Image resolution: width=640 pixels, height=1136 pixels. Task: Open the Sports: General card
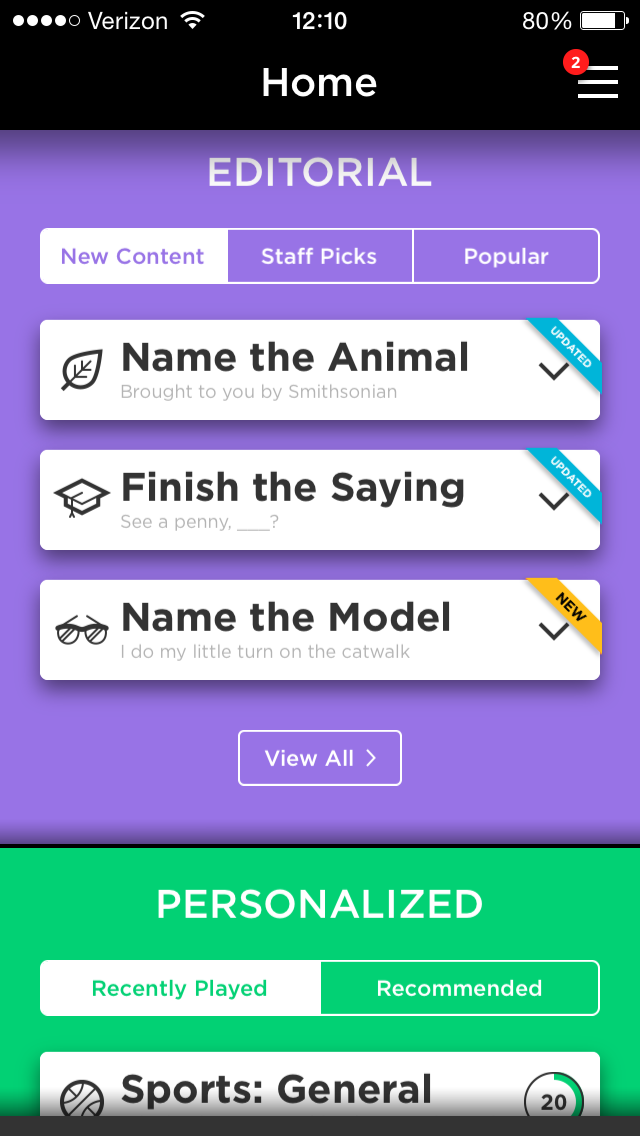click(320, 1084)
